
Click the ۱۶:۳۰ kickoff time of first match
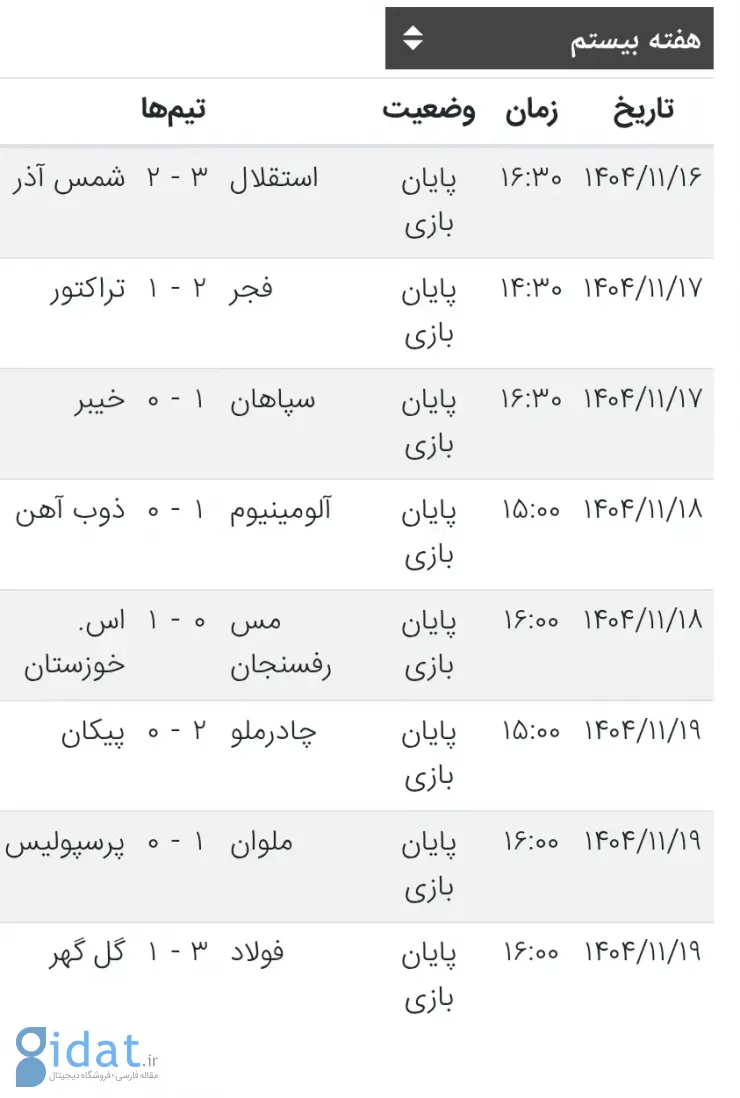tap(535, 178)
